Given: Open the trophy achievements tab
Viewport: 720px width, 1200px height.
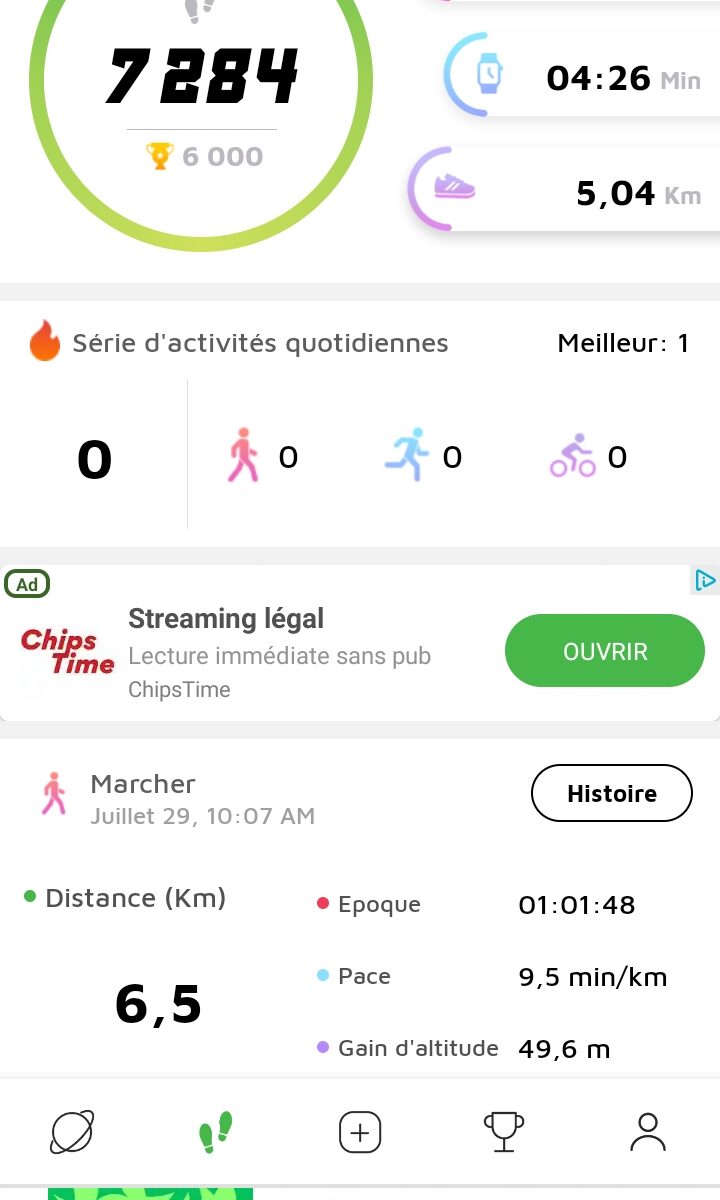Looking at the screenshot, I should (503, 1132).
